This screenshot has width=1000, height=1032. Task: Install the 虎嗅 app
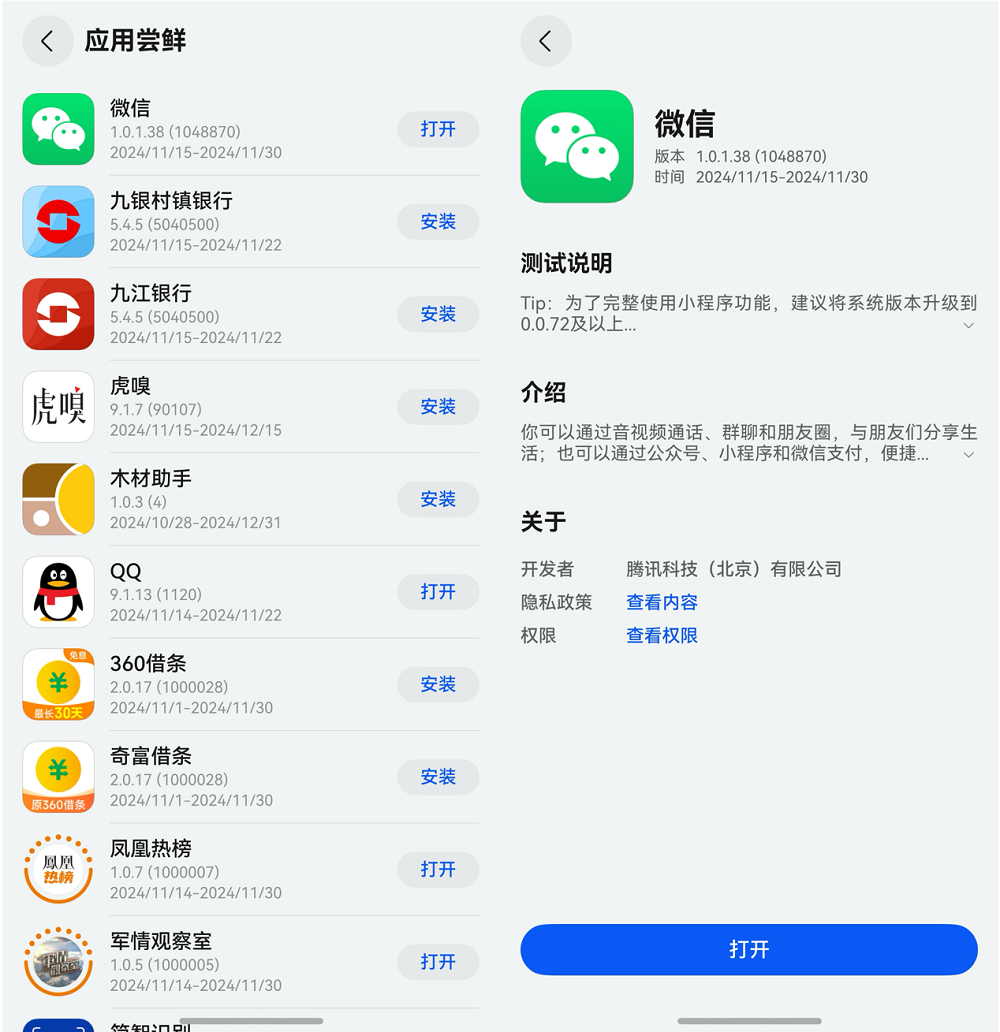tap(438, 407)
